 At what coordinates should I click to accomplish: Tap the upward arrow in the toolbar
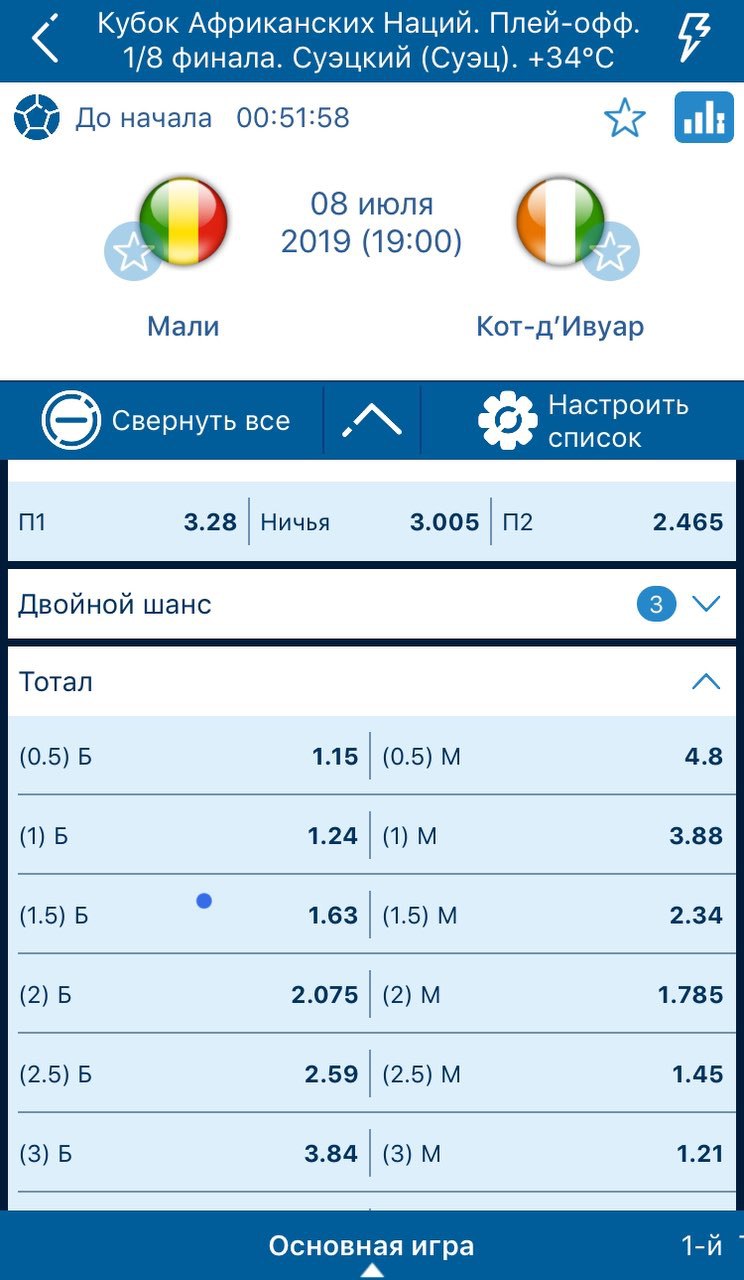click(372, 421)
